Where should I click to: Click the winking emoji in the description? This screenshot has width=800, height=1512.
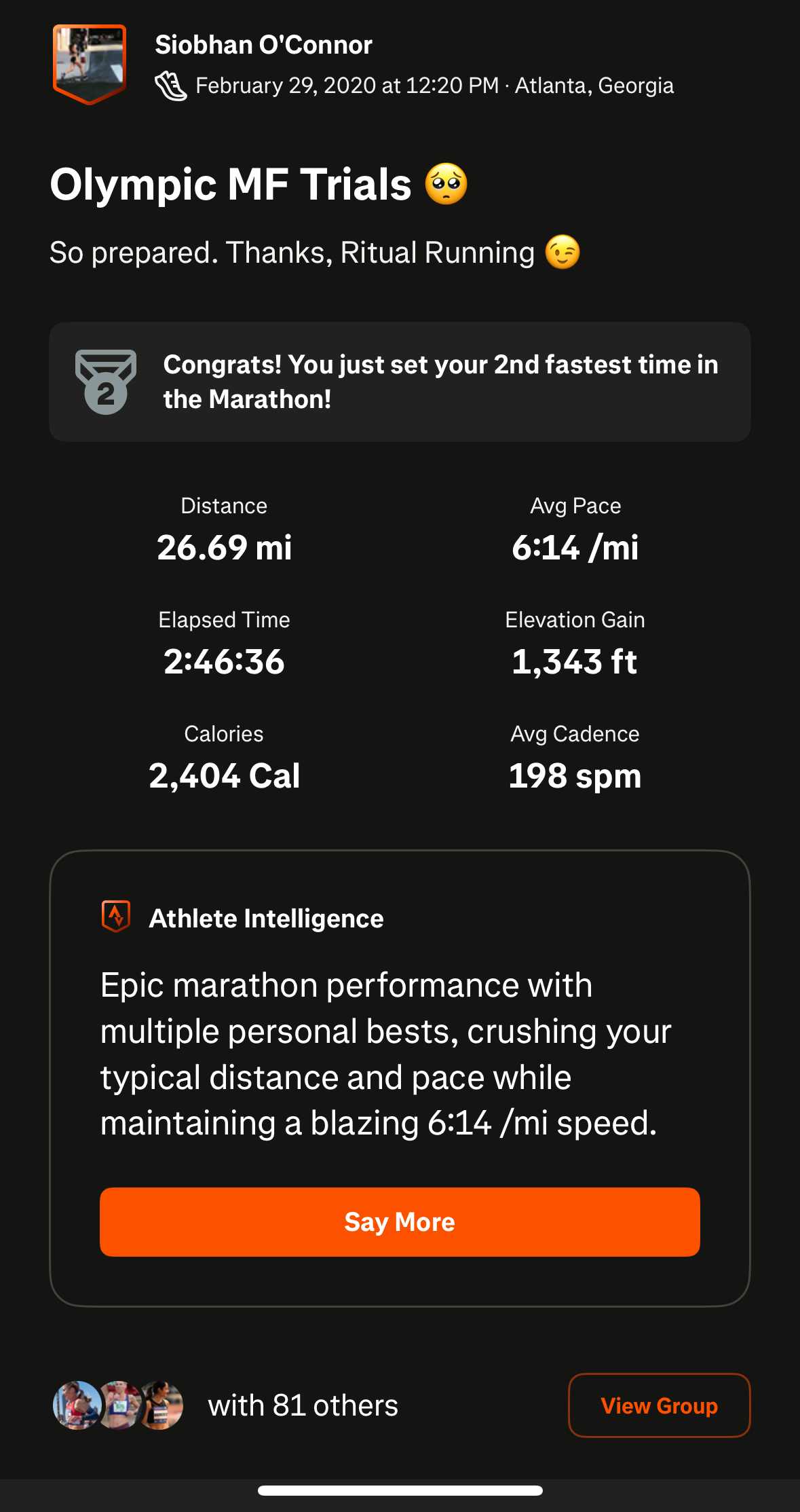click(563, 252)
